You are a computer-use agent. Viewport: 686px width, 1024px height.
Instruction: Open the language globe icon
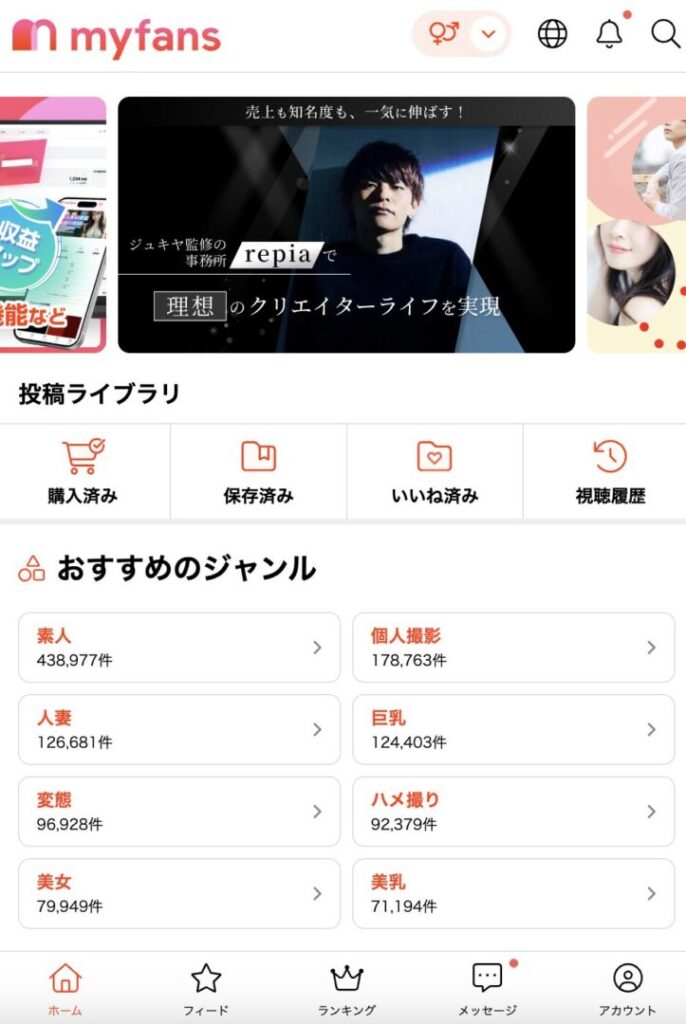tap(552, 34)
